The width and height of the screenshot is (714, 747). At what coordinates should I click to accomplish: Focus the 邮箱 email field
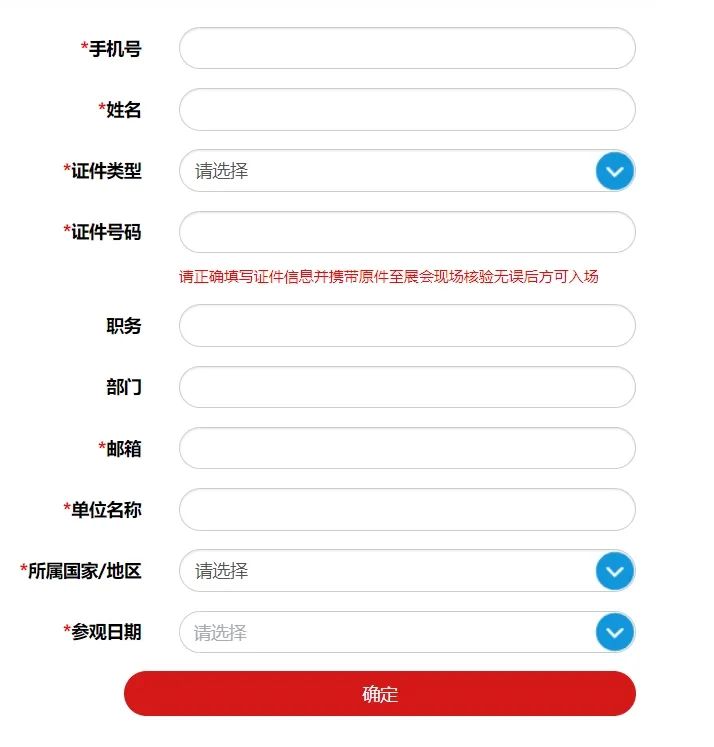[x=407, y=448]
